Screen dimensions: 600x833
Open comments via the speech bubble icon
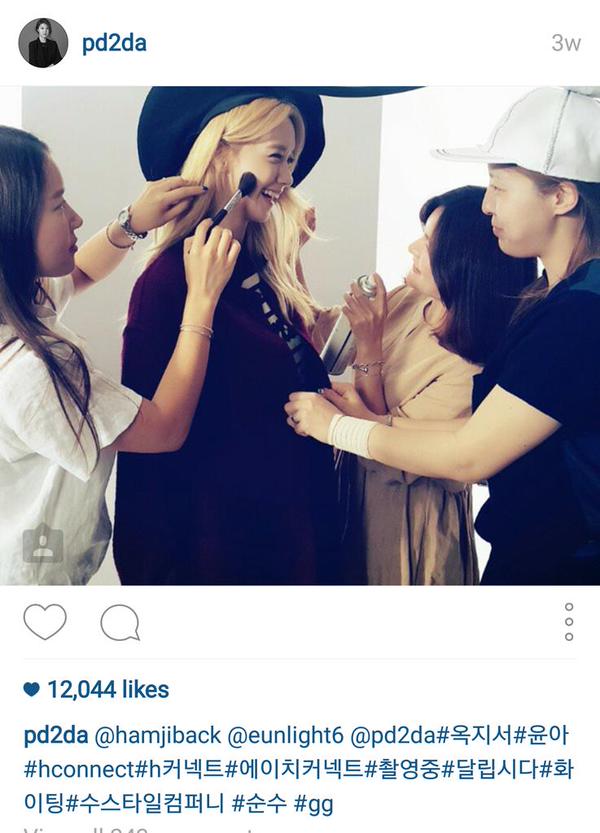coord(119,623)
